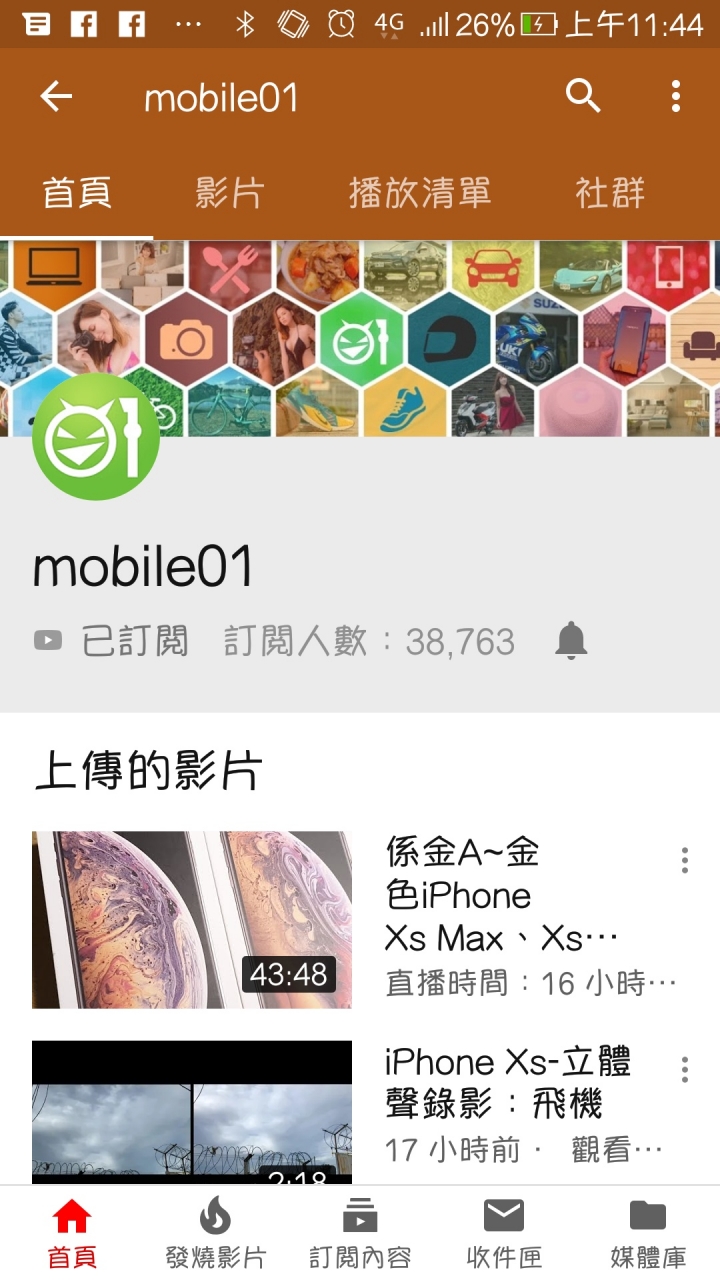Go back using the arrow icon
Image resolution: width=720 pixels, height=1280 pixels.
click(x=56, y=97)
